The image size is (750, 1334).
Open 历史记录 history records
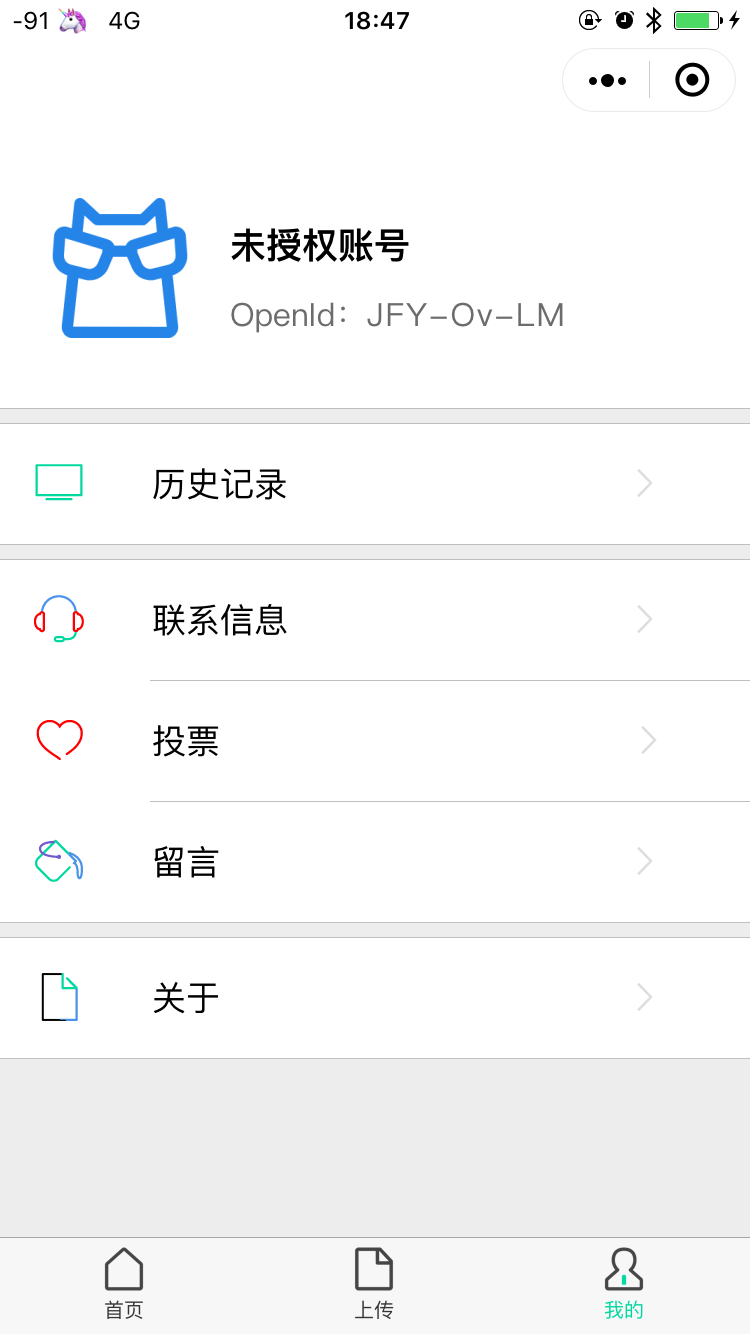(375, 484)
